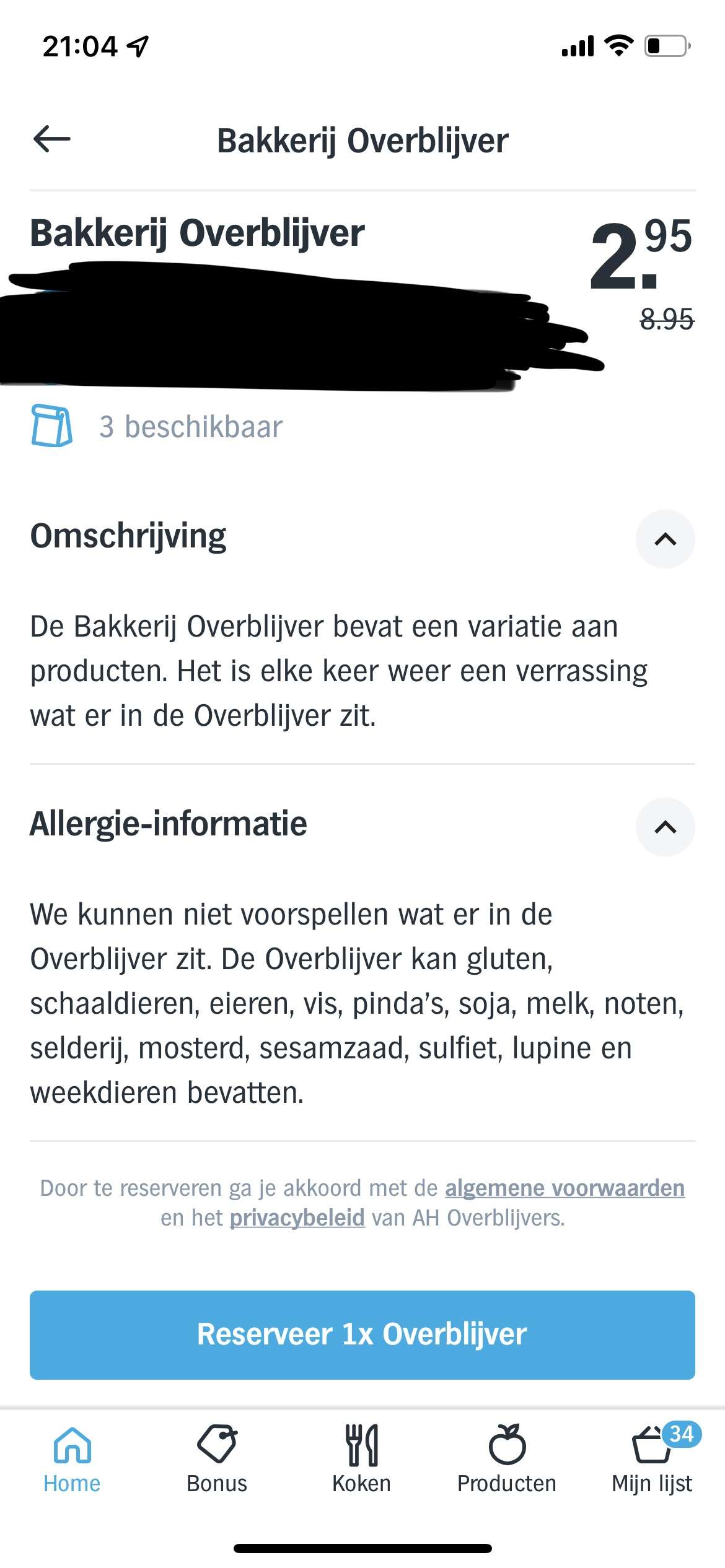The width and height of the screenshot is (725, 1568).
Task: Switch to the Bonus tab
Action: tap(217, 1459)
